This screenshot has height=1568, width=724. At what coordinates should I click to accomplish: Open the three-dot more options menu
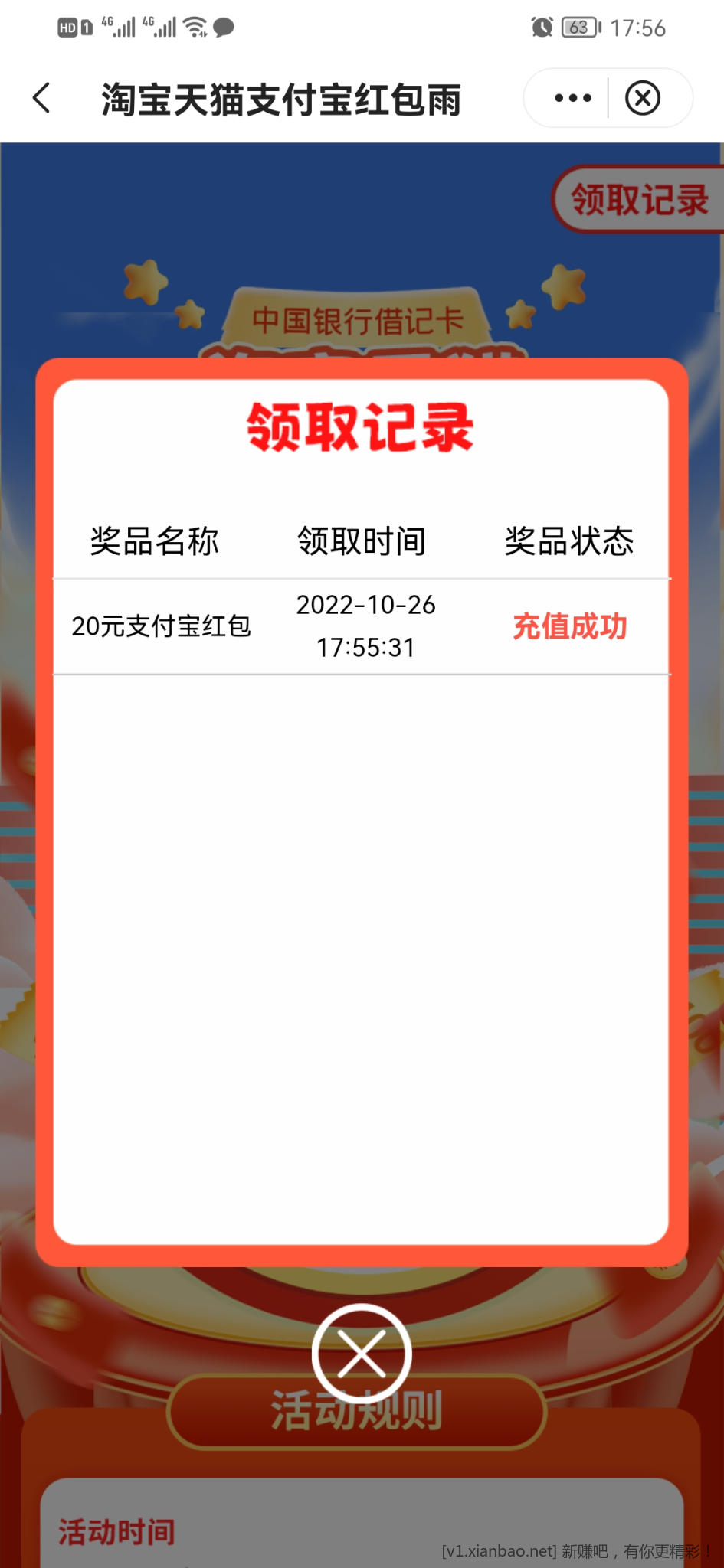click(x=572, y=98)
